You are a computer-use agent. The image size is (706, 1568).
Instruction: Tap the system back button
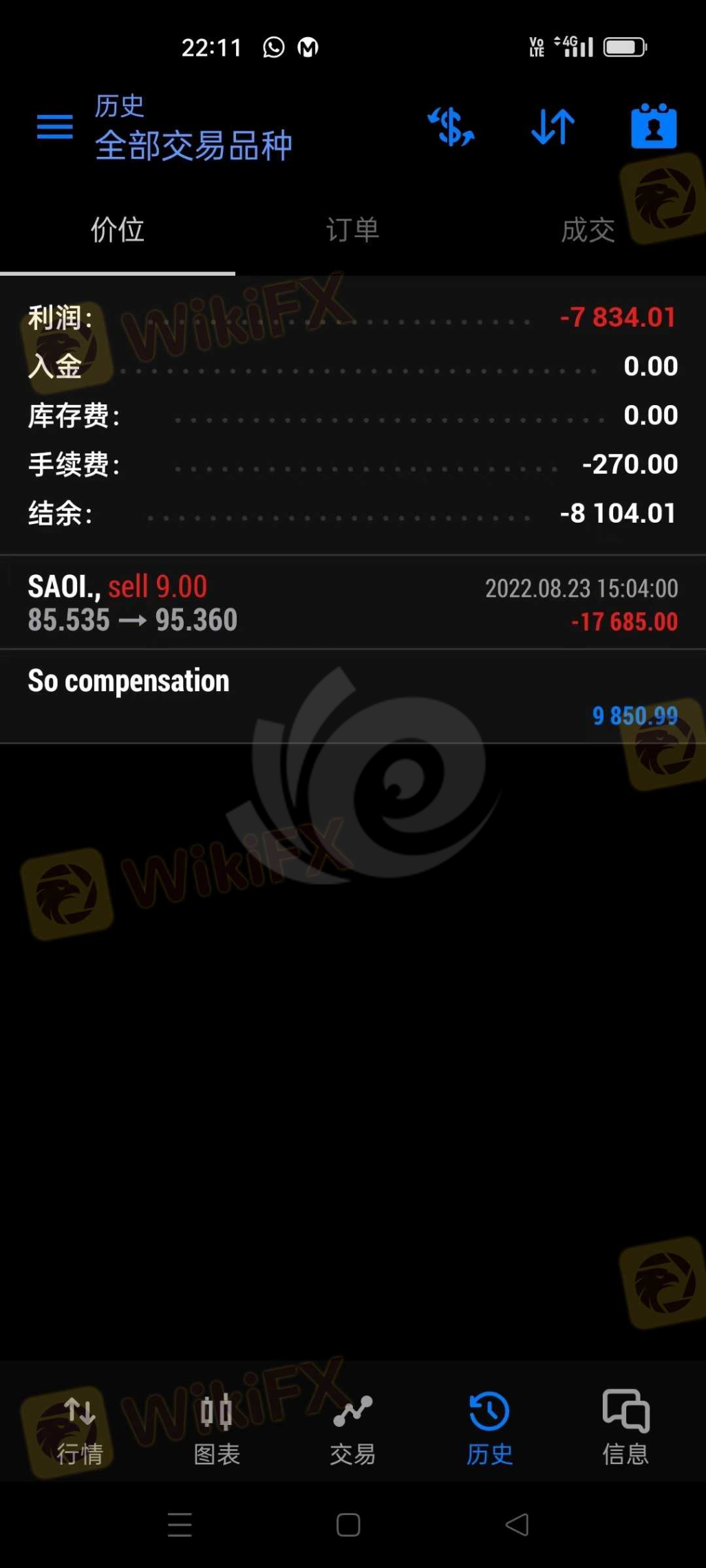(x=517, y=1525)
